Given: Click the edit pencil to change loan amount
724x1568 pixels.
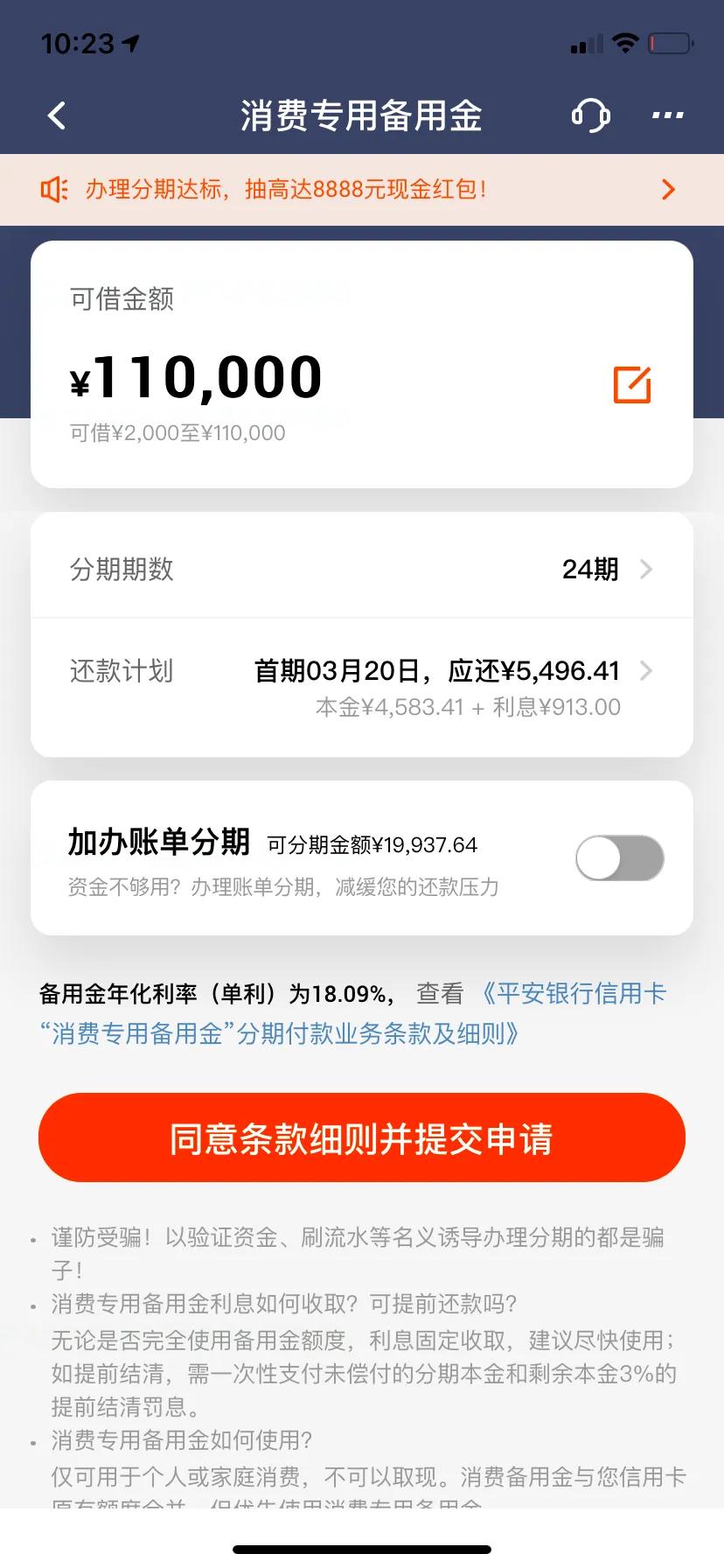Looking at the screenshot, I should (x=632, y=383).
